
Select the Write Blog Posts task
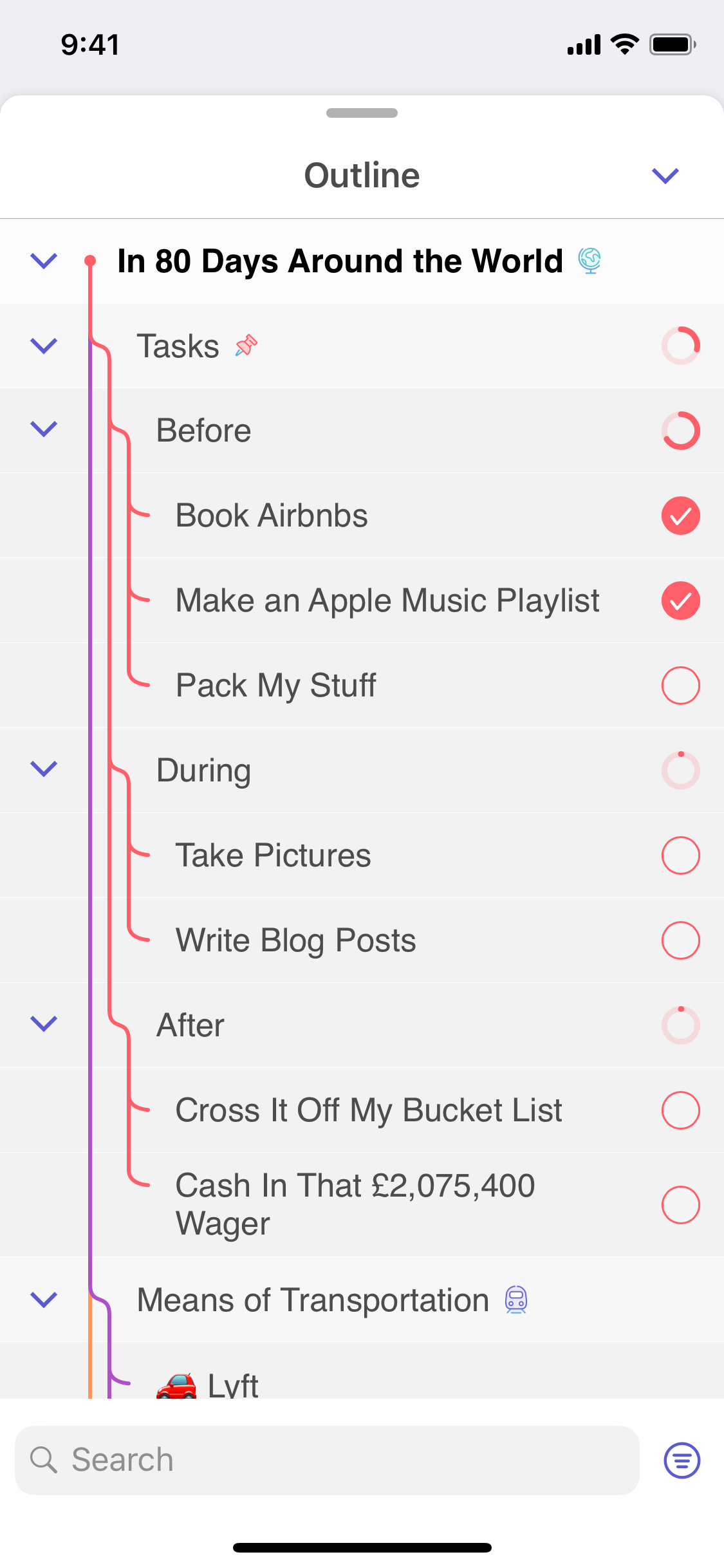(295, 940)
